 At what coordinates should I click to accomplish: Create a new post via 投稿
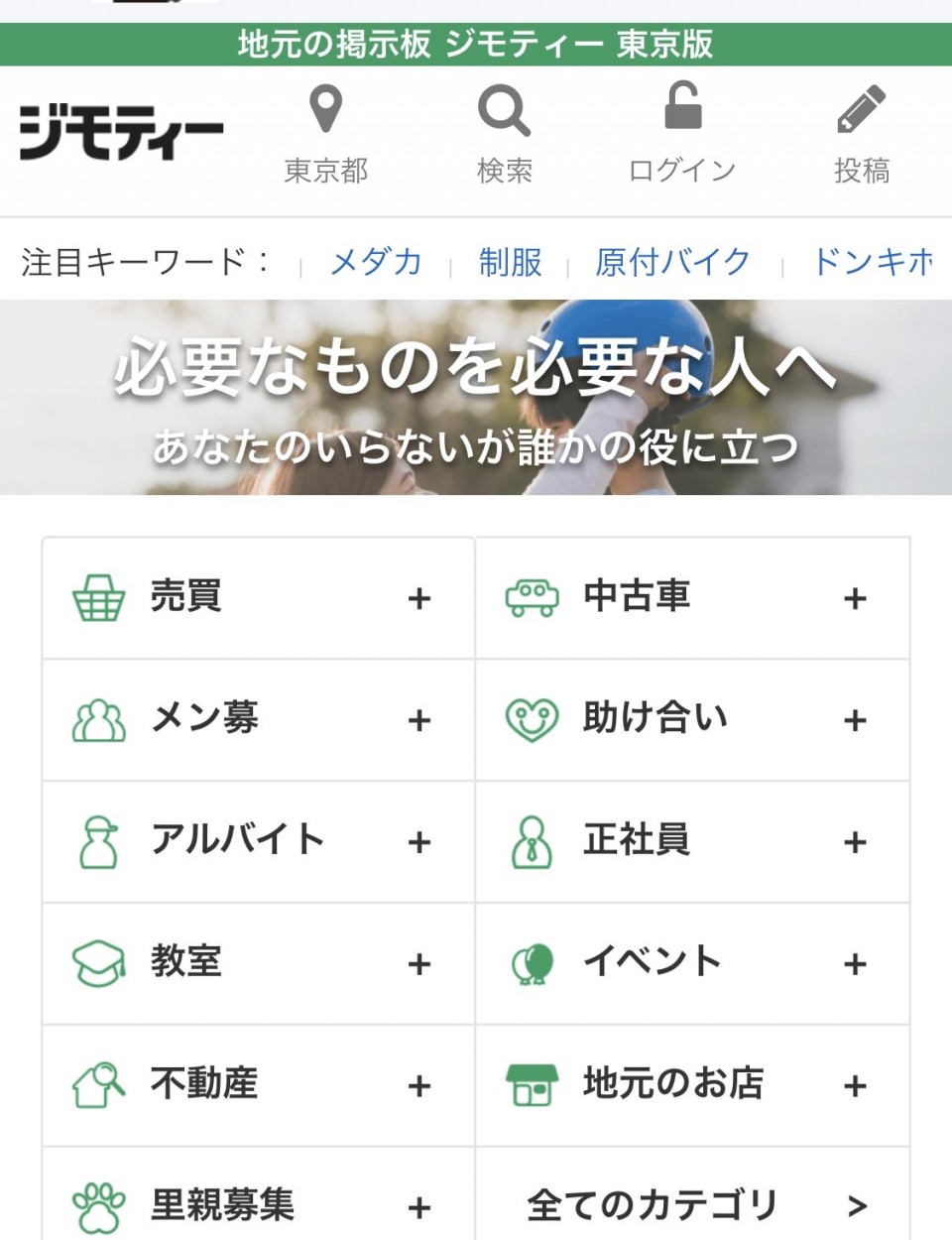point(861,135)
